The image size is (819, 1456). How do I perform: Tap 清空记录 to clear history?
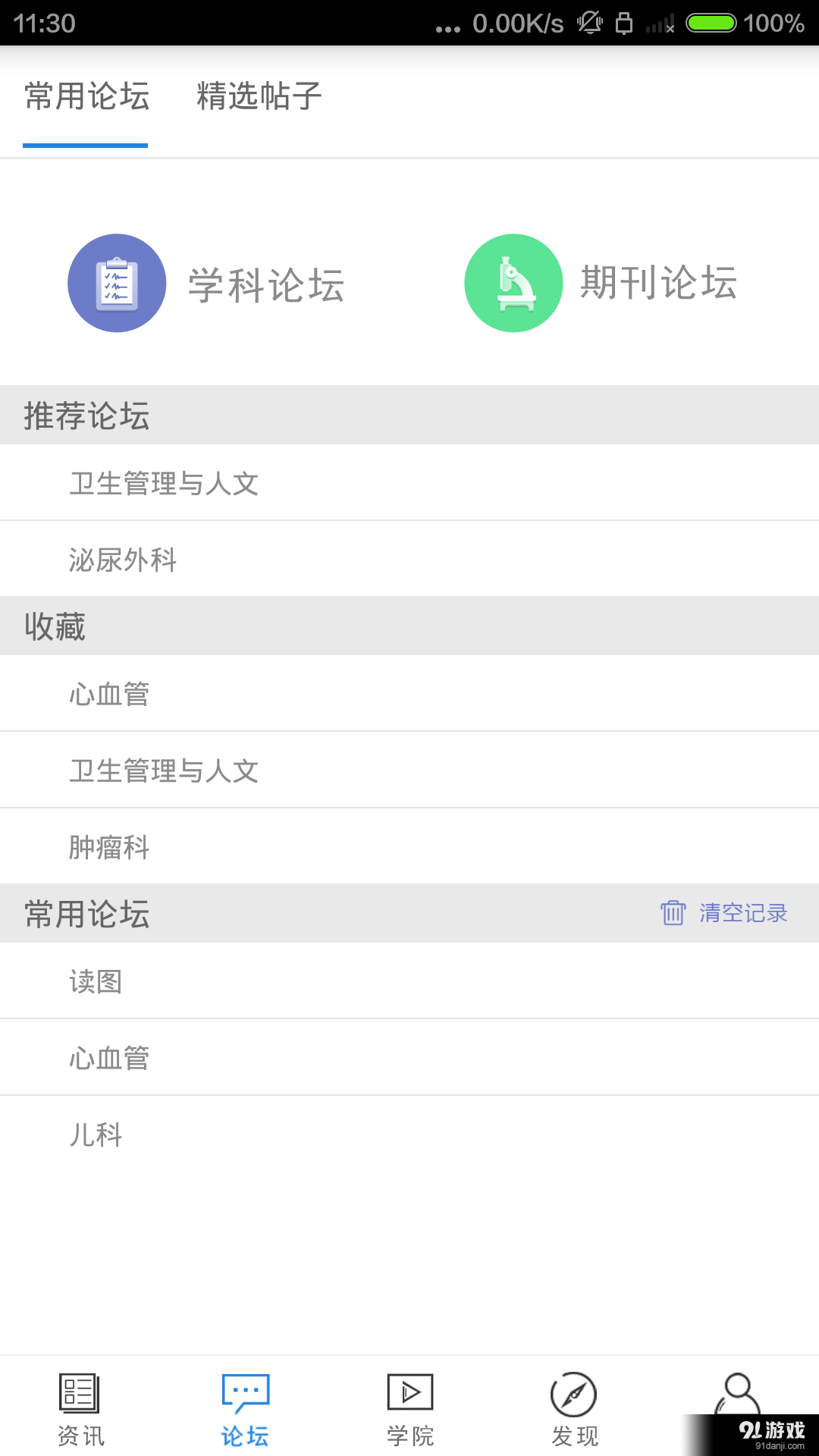pyautogui.click(x=744, y=913)
